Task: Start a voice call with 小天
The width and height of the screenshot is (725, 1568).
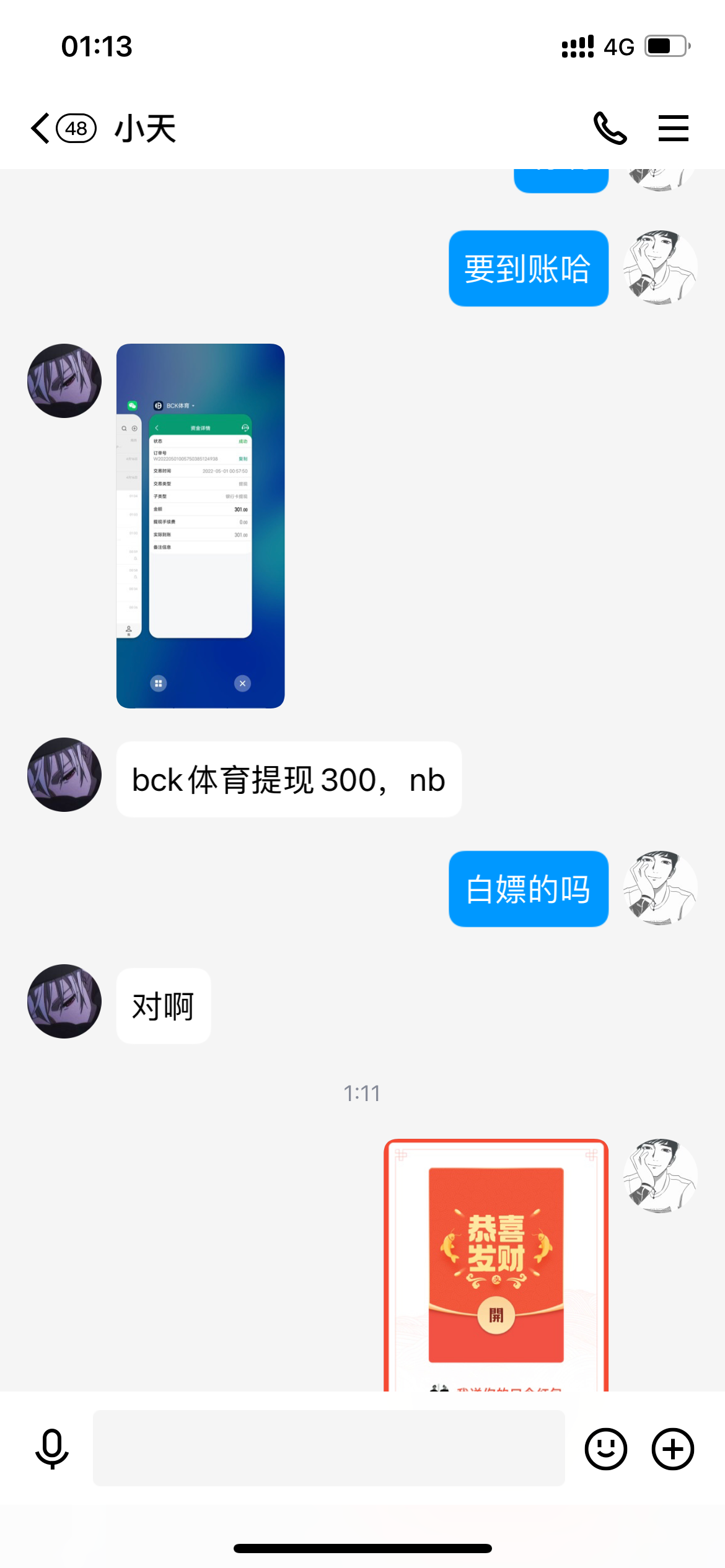Action: 610,129
